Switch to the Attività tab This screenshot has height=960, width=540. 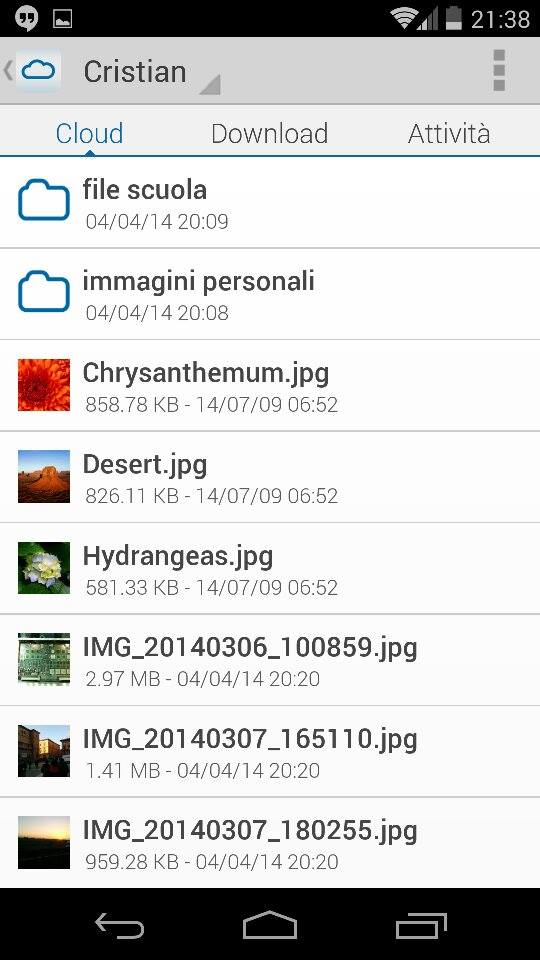[x=449, y=133]
